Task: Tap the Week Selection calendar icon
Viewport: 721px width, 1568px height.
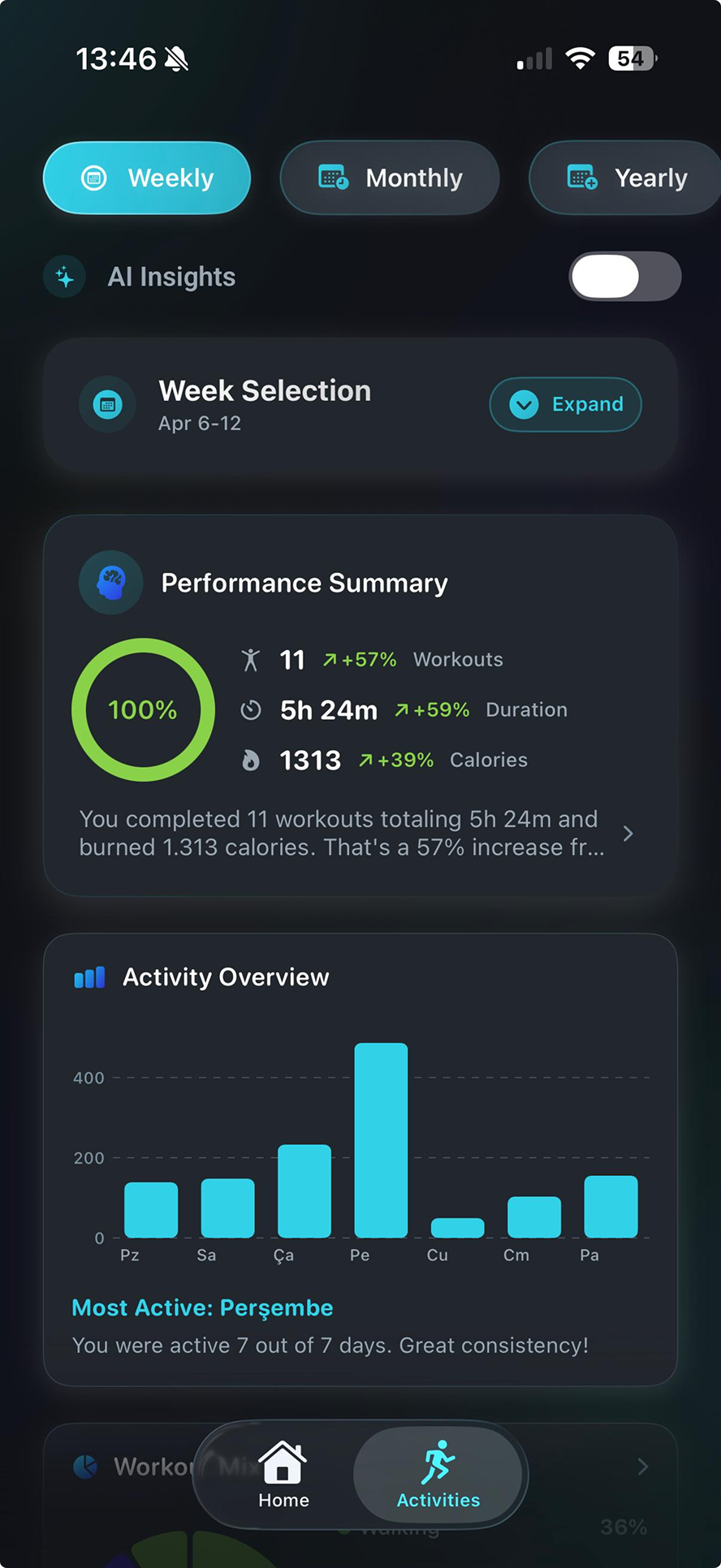Action: (x=106, y=404)
